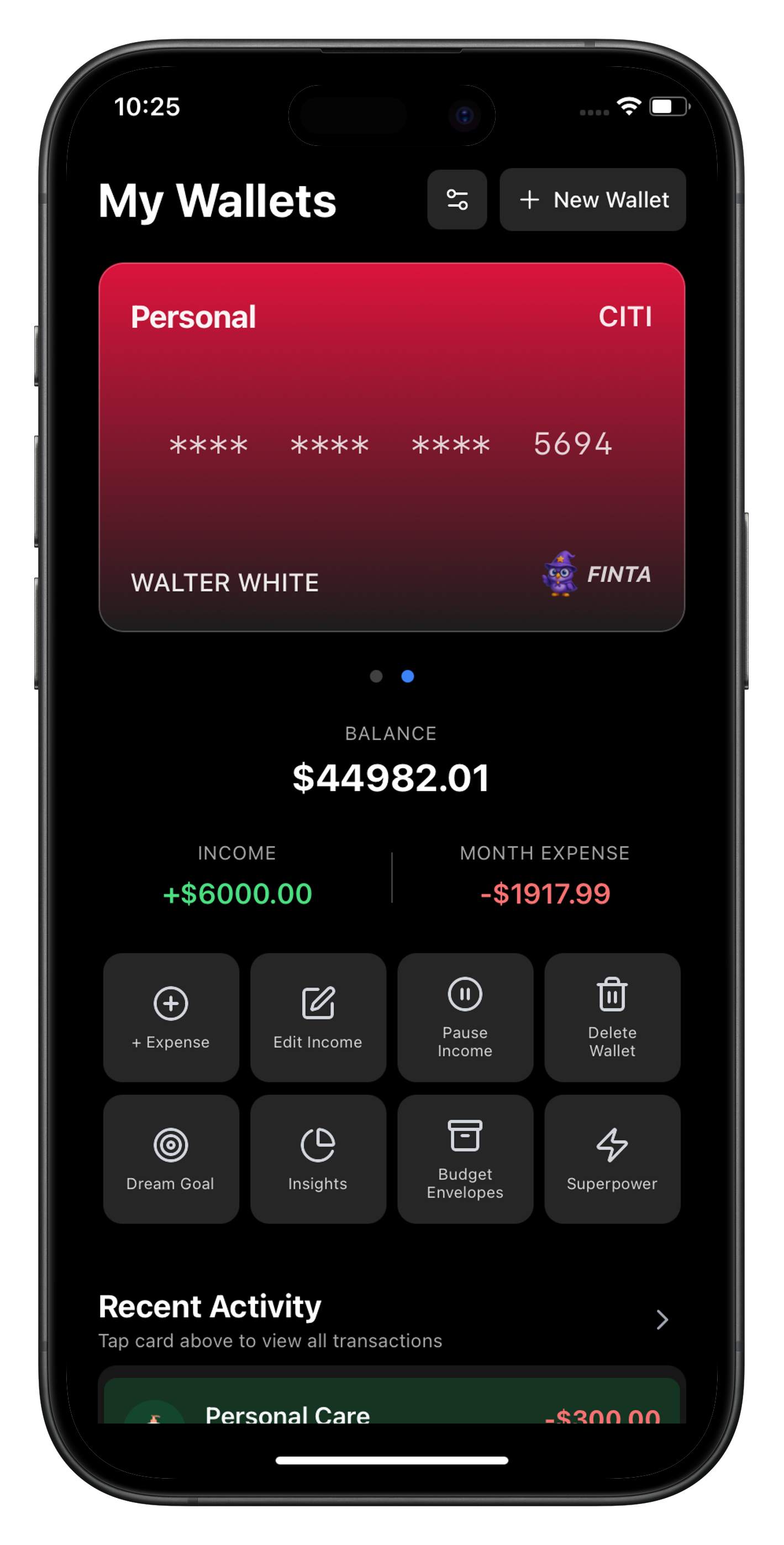Open Budget Envelopes

click(x=465, y=1159)
